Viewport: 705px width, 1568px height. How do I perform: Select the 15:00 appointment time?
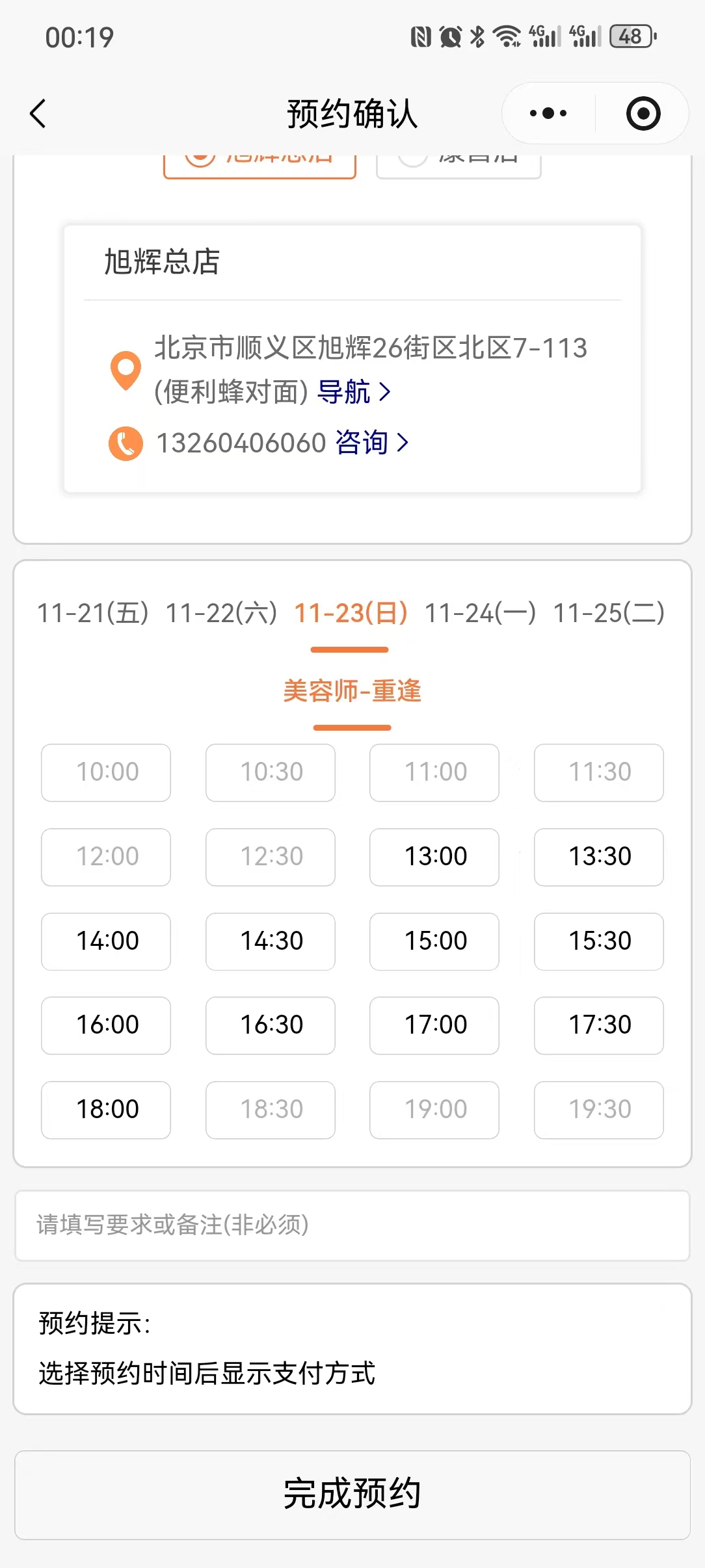(x=434, y=941)
